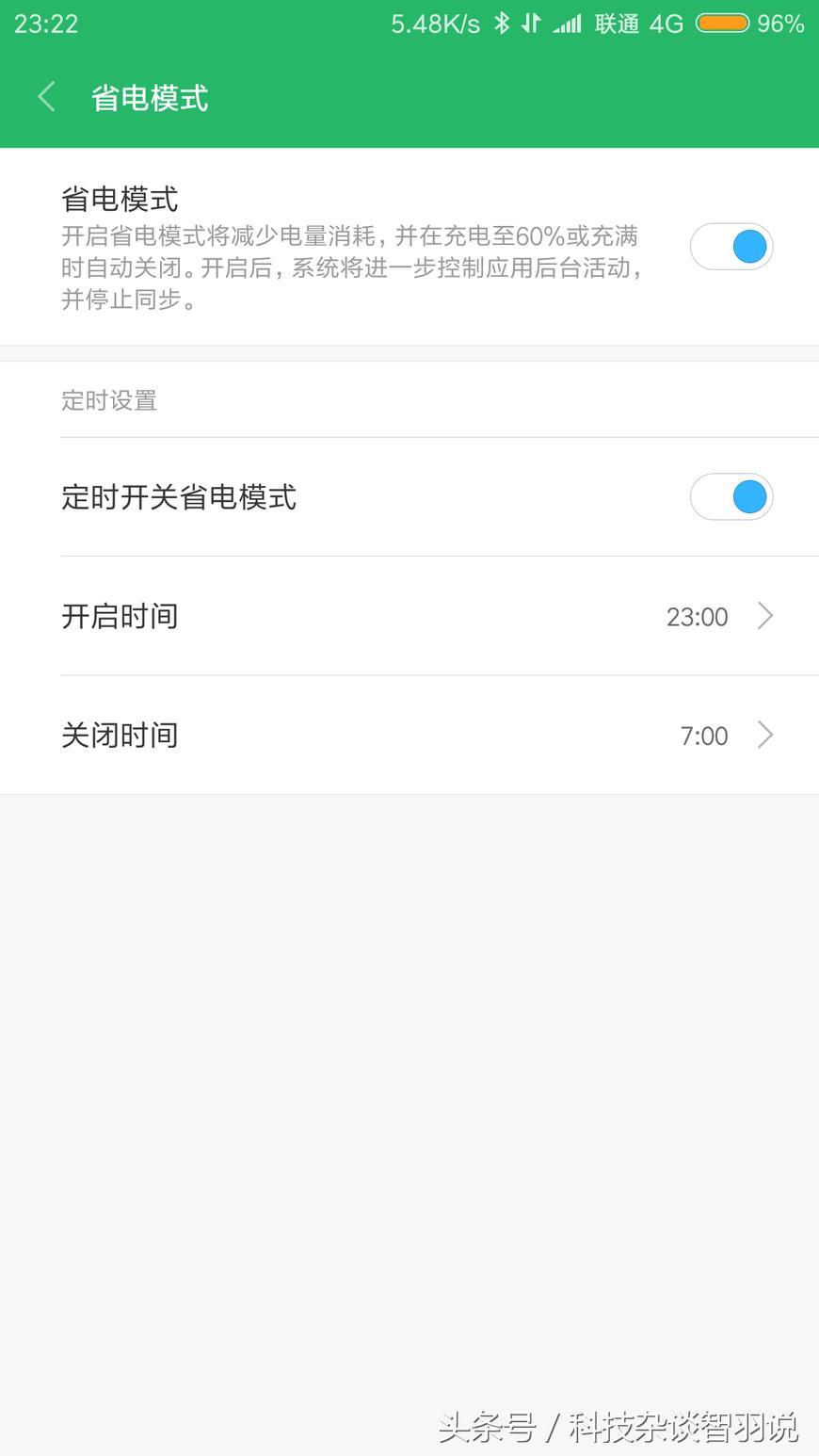Tap the cellular signal strength icon
The height and width of the screenshot is (1456, 819).
[x=567, y=23]
